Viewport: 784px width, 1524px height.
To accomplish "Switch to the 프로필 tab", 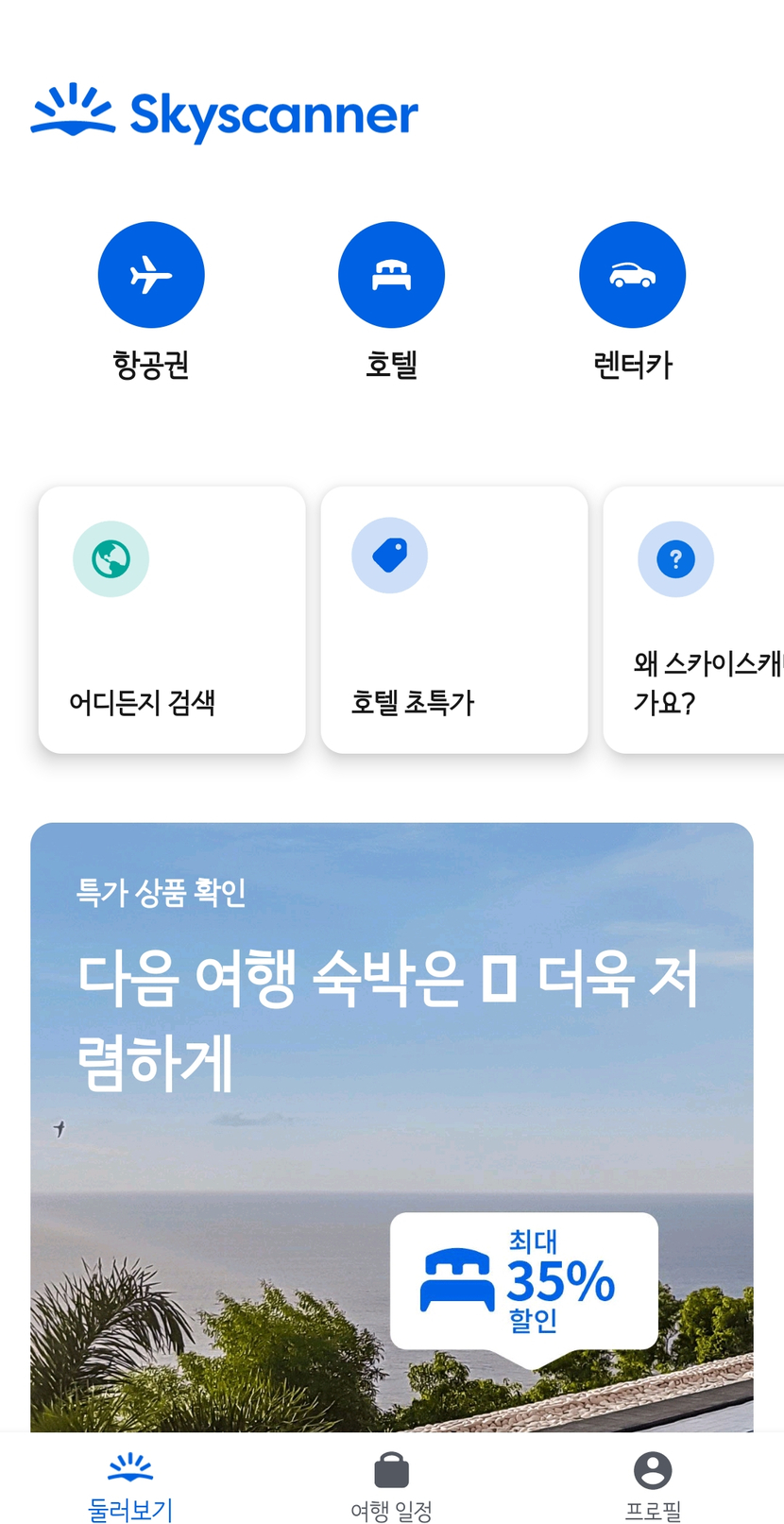I will coord(653,1485).
